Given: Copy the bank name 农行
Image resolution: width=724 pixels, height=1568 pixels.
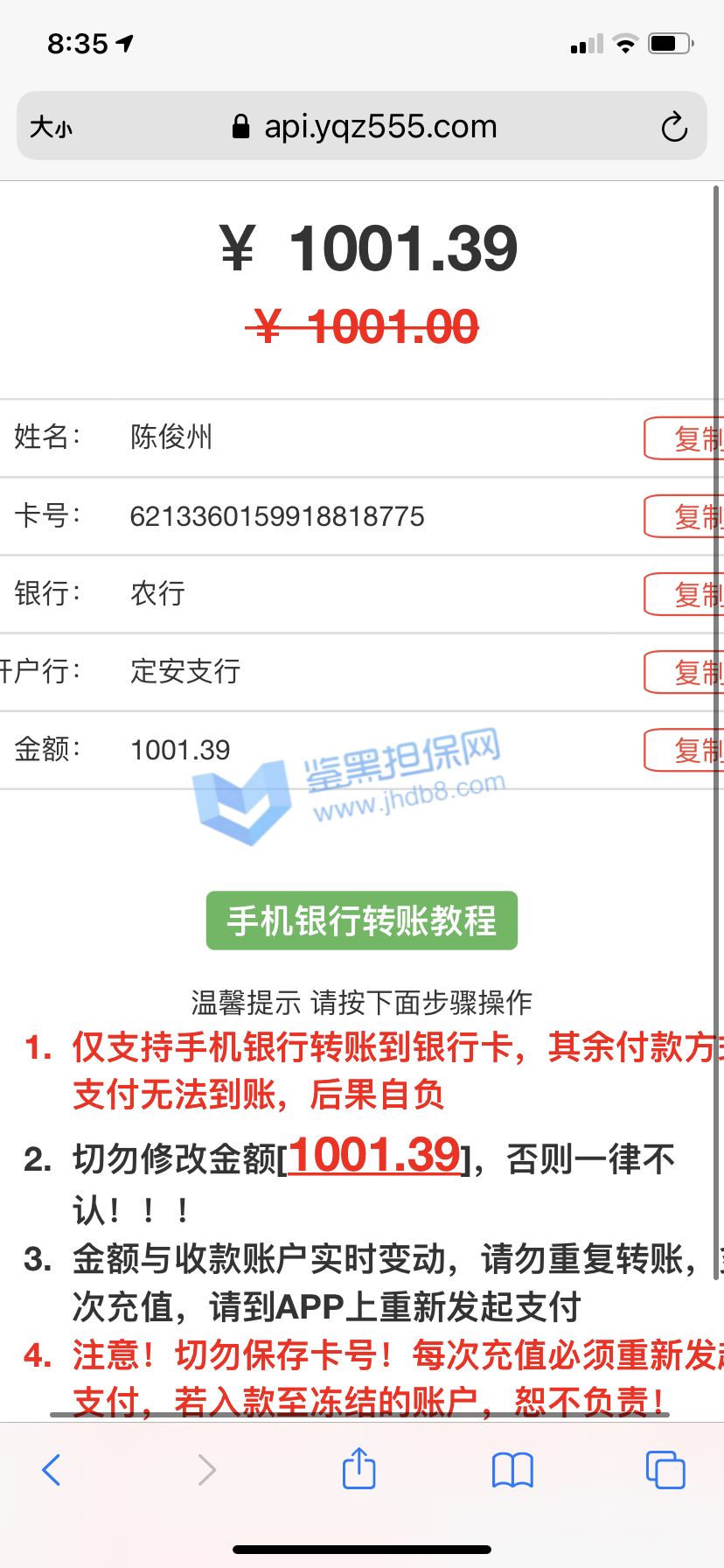Looking at the screenshot, I should click(684, 594).
